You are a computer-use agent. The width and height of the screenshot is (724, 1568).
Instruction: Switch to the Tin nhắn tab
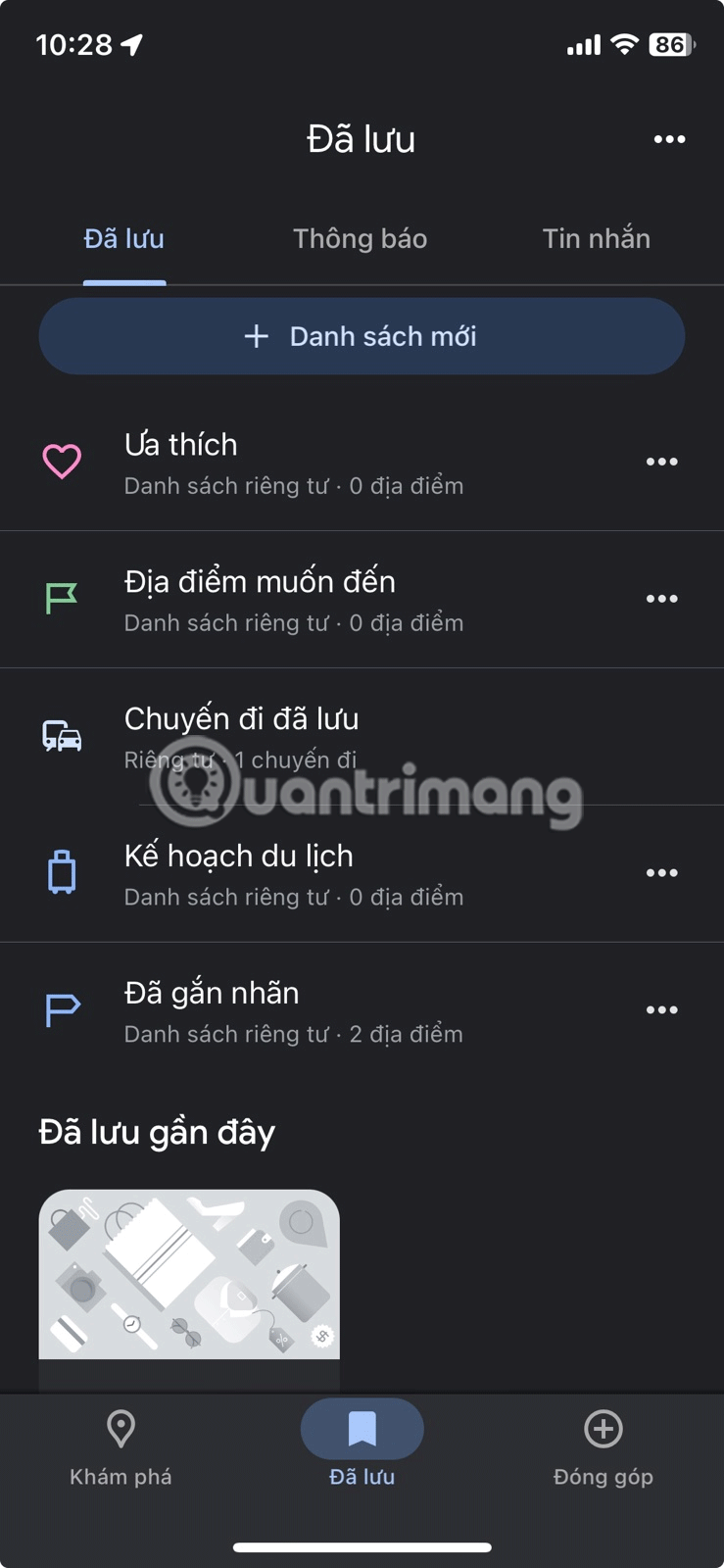coord(596,238)
